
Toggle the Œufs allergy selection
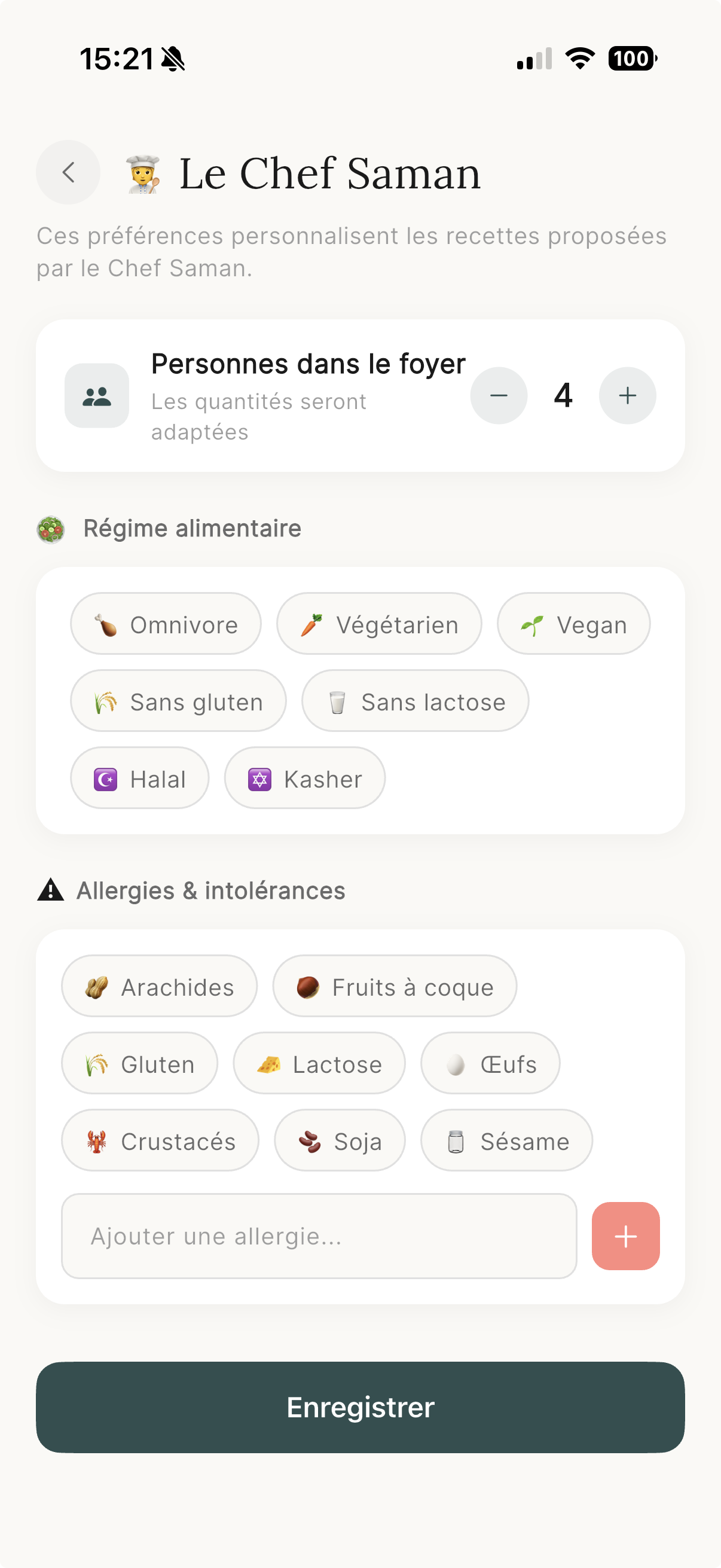(490, 1063)
